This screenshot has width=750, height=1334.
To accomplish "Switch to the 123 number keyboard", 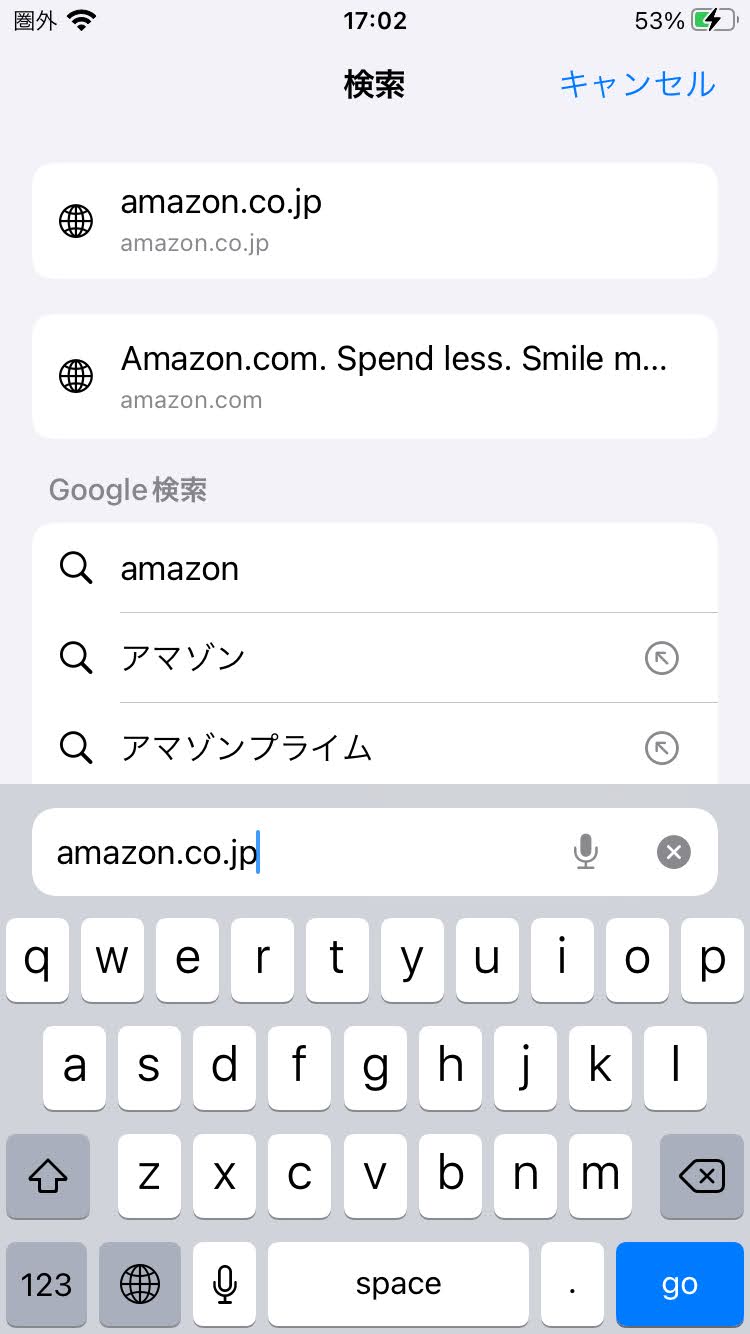I will point(46,1284).
